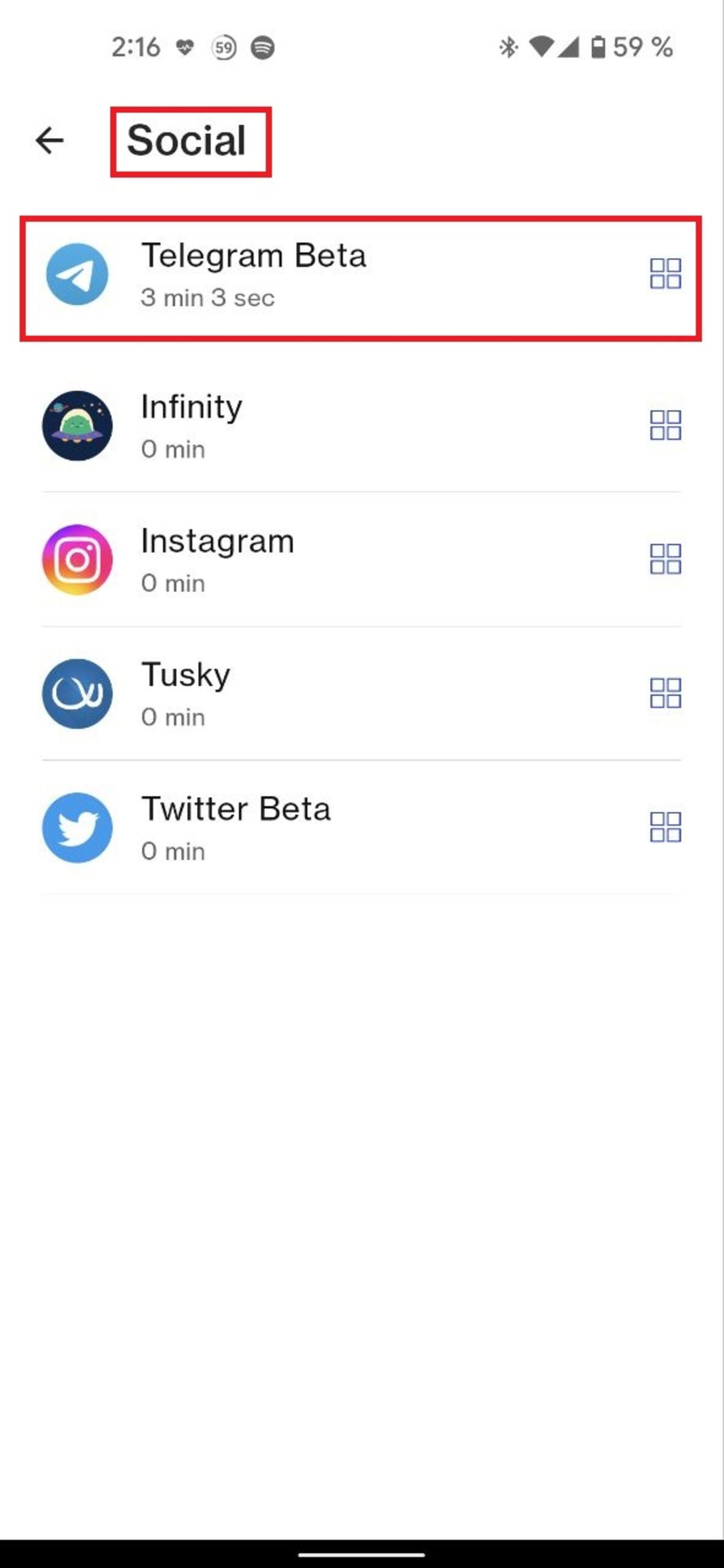Image resolution: width=724 pixels, height=1568 pixels.
Task: Tap the grid icon beside Twitter Beta
Action: point(665,827)
